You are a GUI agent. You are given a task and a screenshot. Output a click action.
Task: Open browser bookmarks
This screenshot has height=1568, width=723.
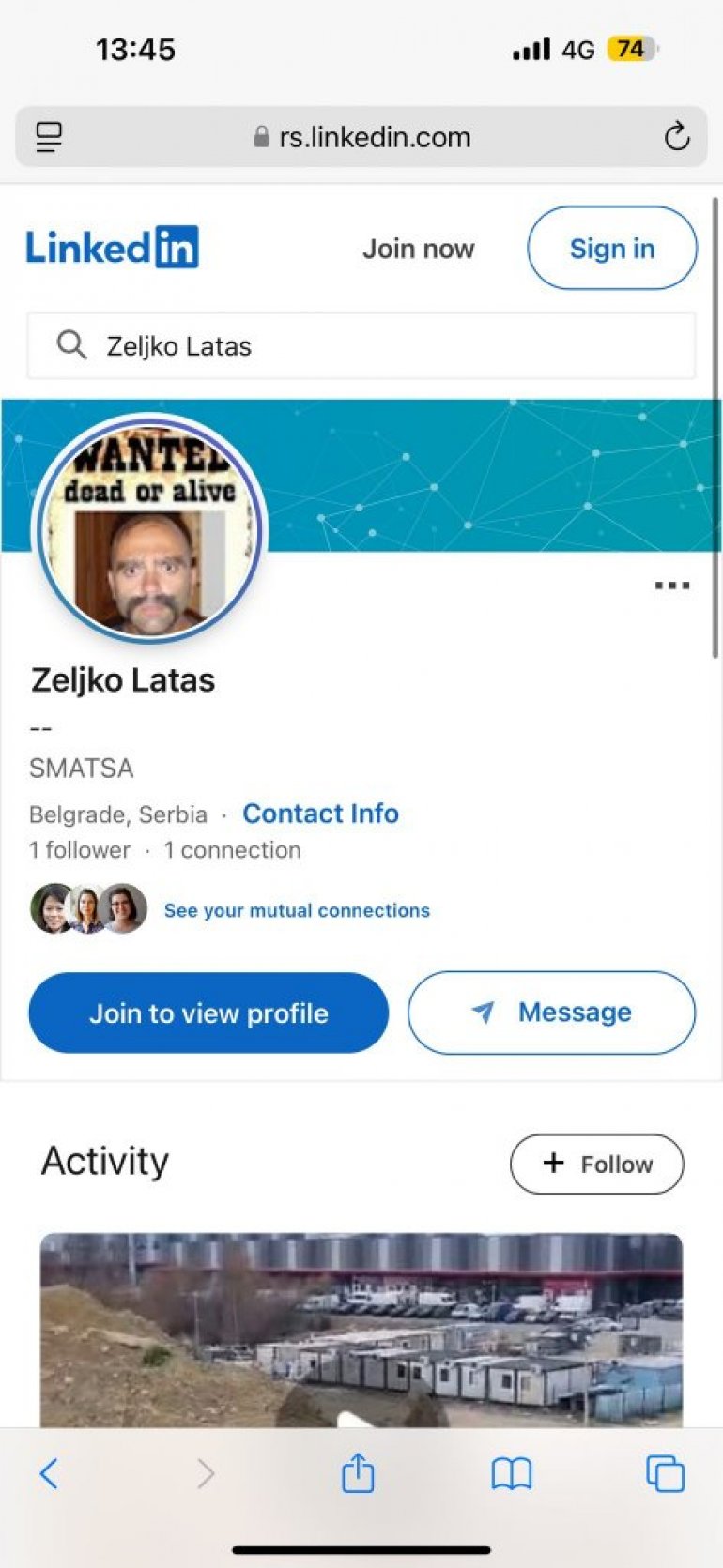(512, 1473)
